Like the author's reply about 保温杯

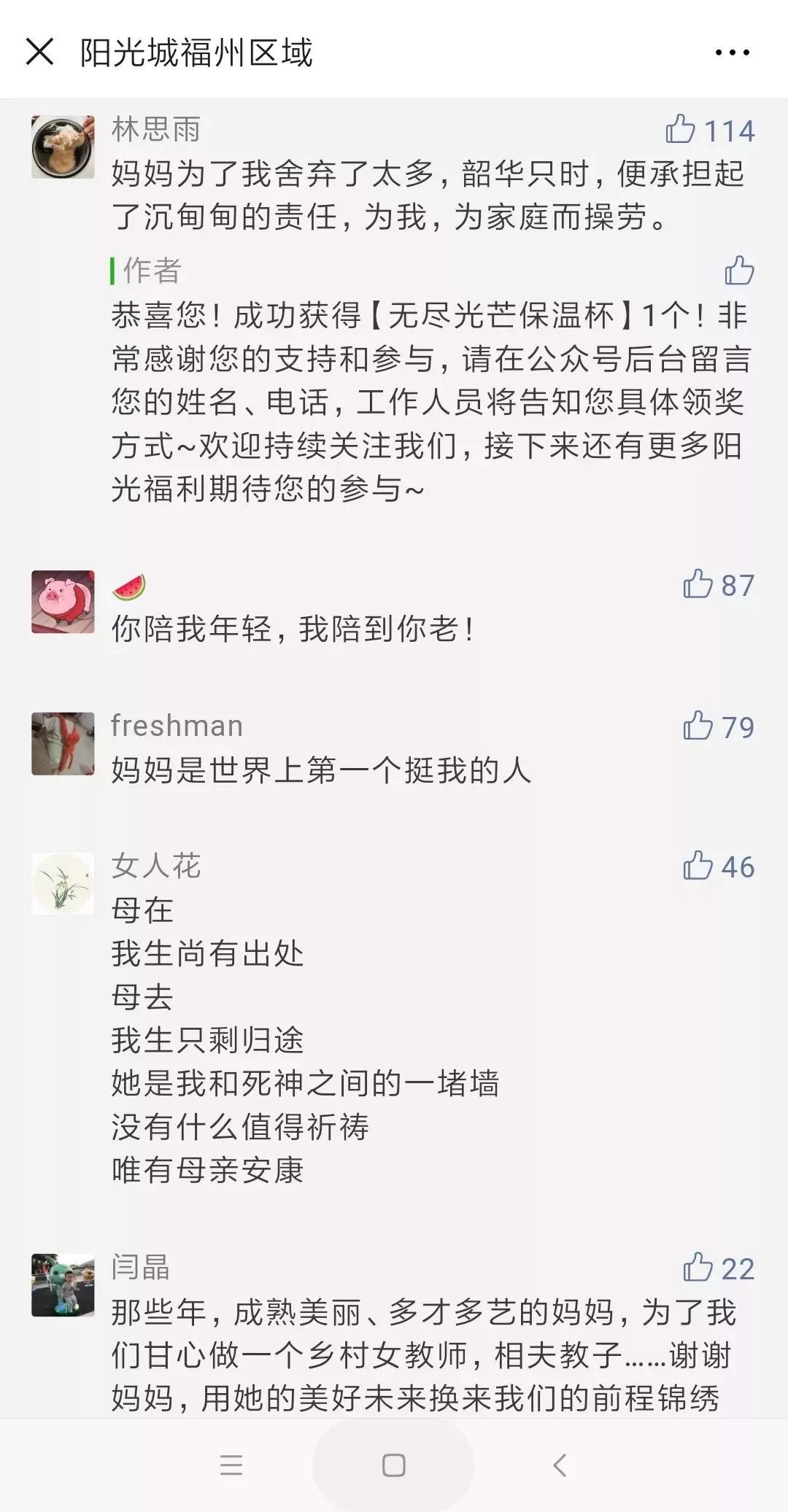point(739,271)
